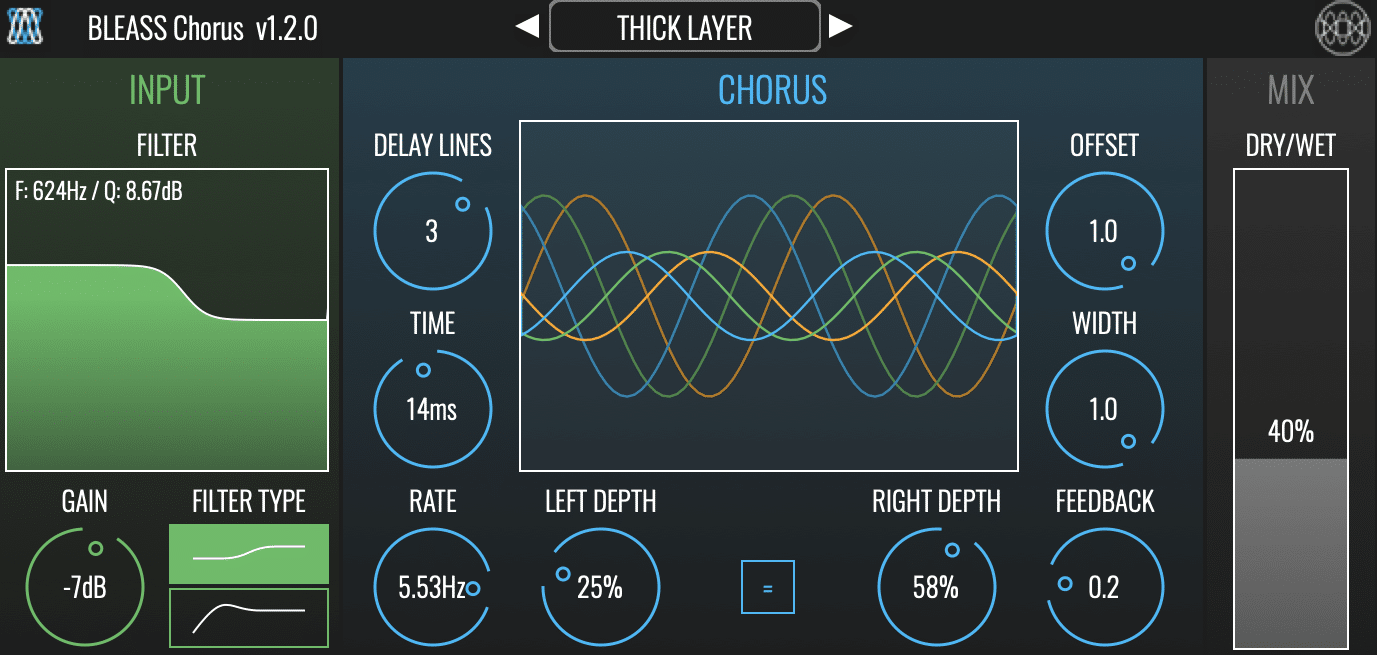
Task: Open the BLEASS logo menu
Action: pos(1340,27)
